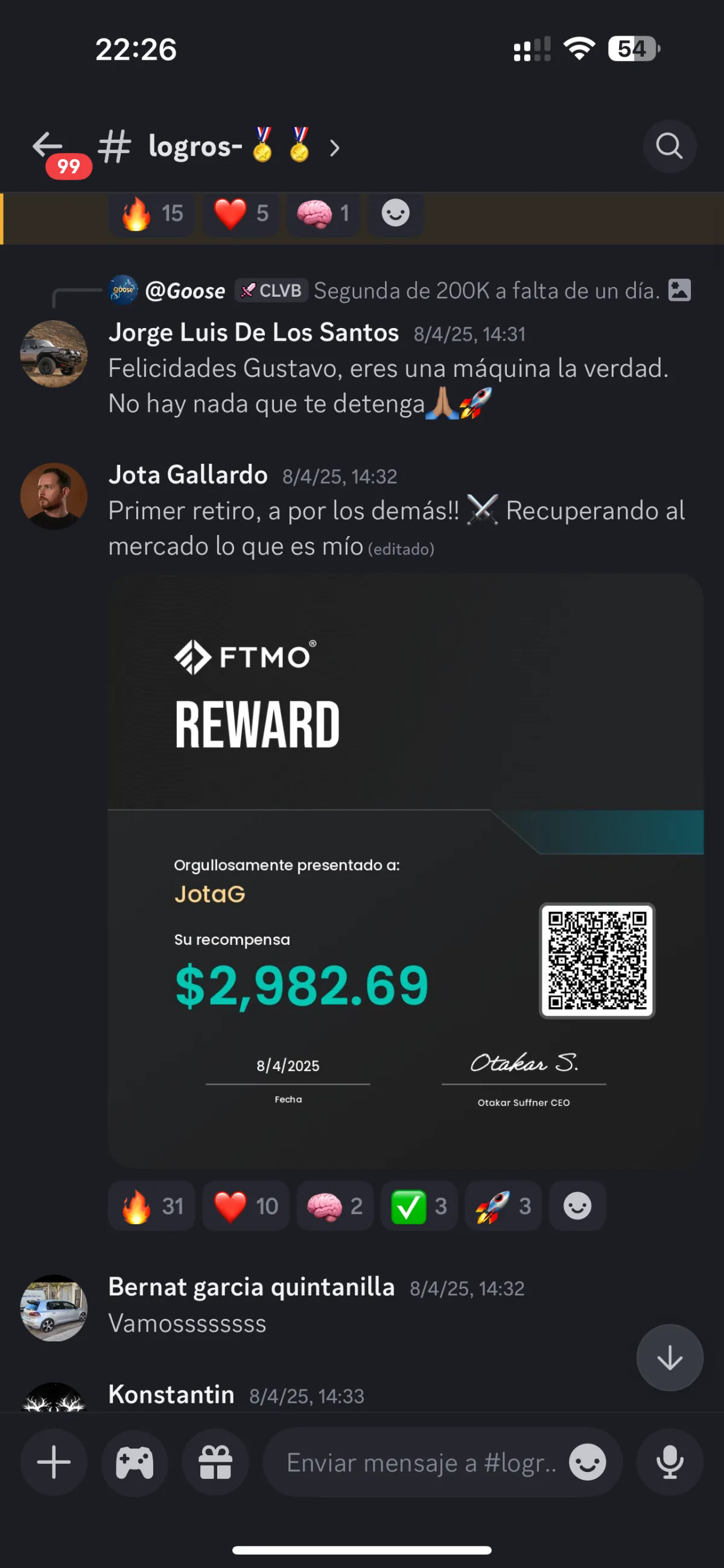The height and width of the screenshot is (1568, 724).
Task: Jump to the latest messages
Action: [x=669, y=1358]
